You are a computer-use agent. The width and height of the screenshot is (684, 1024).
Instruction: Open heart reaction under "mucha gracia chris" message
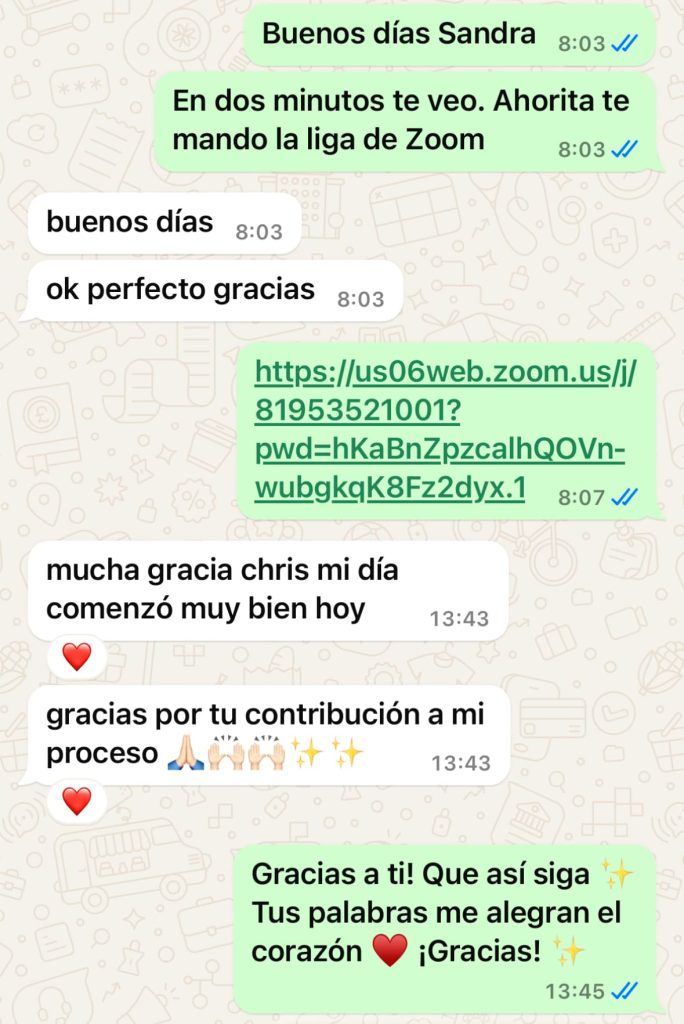(x=77, y=657)
